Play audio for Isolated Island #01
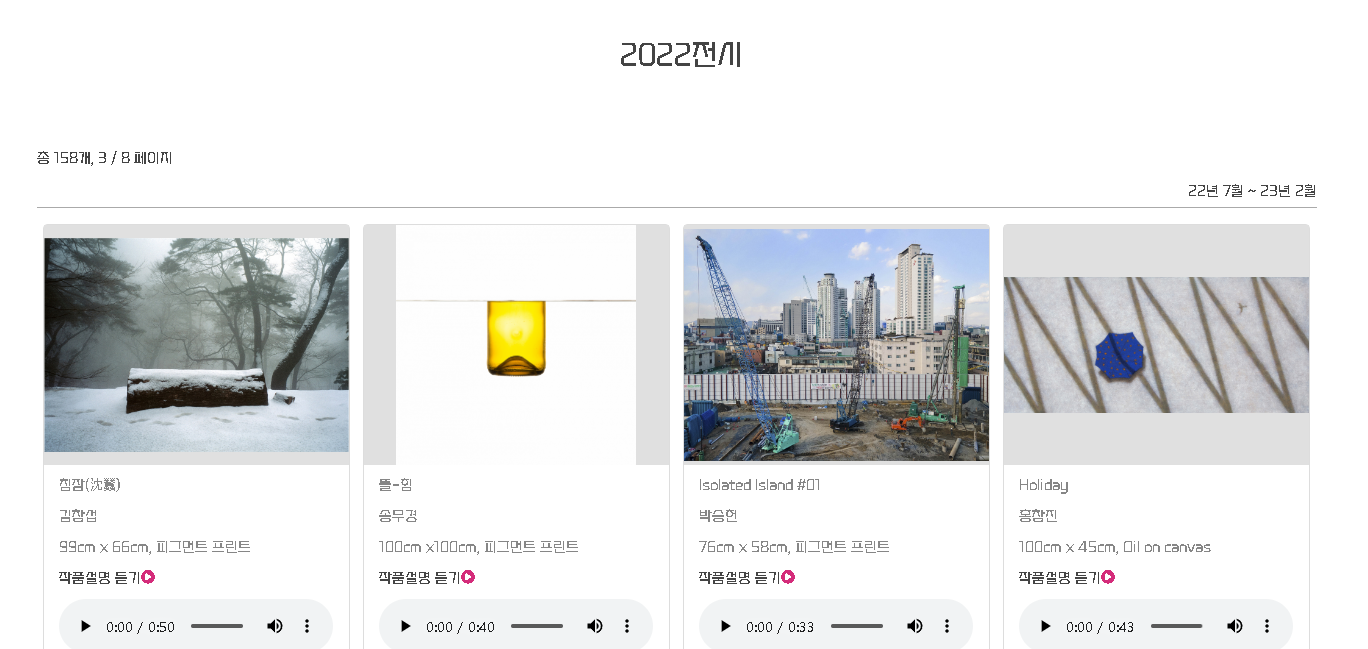Image resolution: width=1368 pixels, height=649 pixels. coord(726,626)
